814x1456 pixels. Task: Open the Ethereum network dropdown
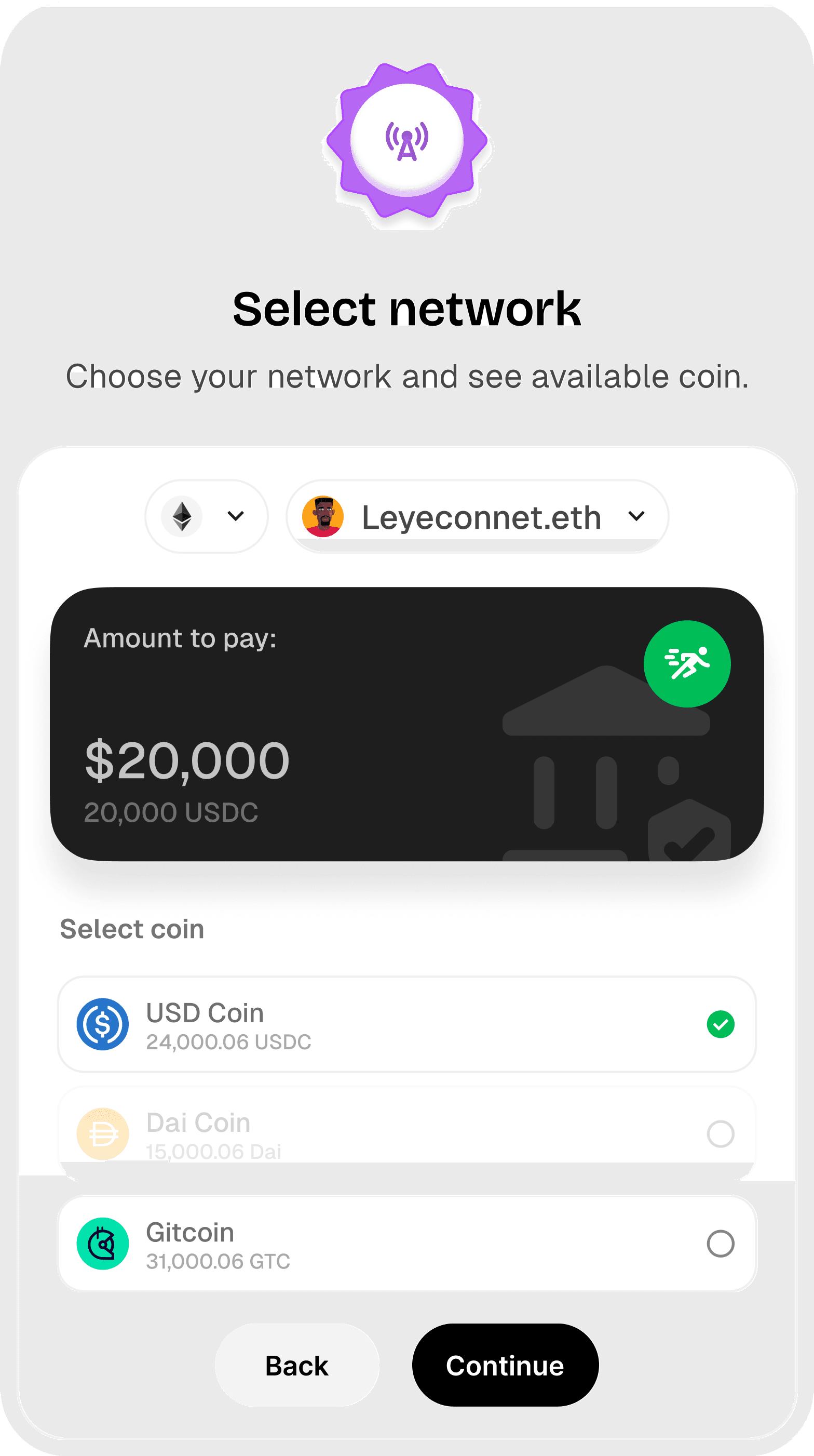click(x=206, y=516)
